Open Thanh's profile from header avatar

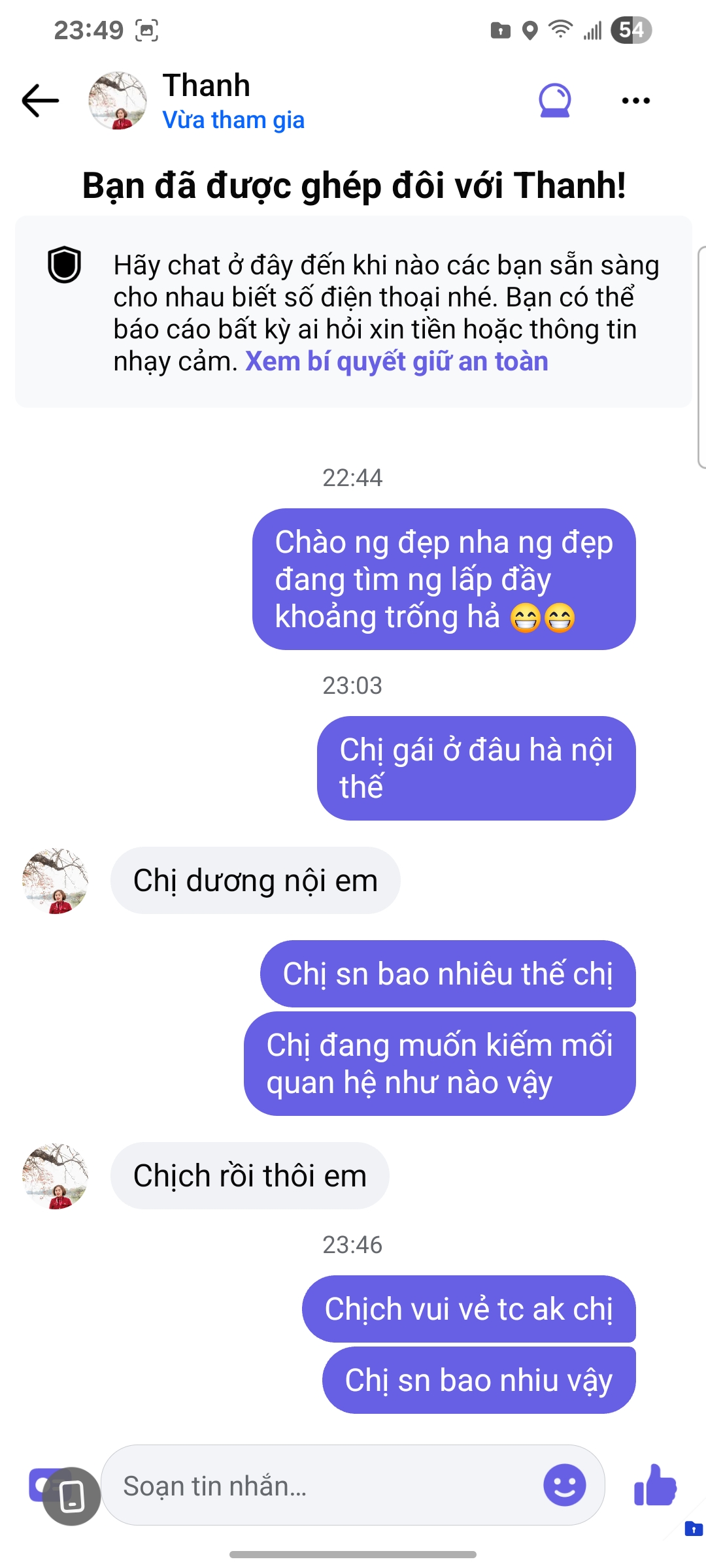118,101
